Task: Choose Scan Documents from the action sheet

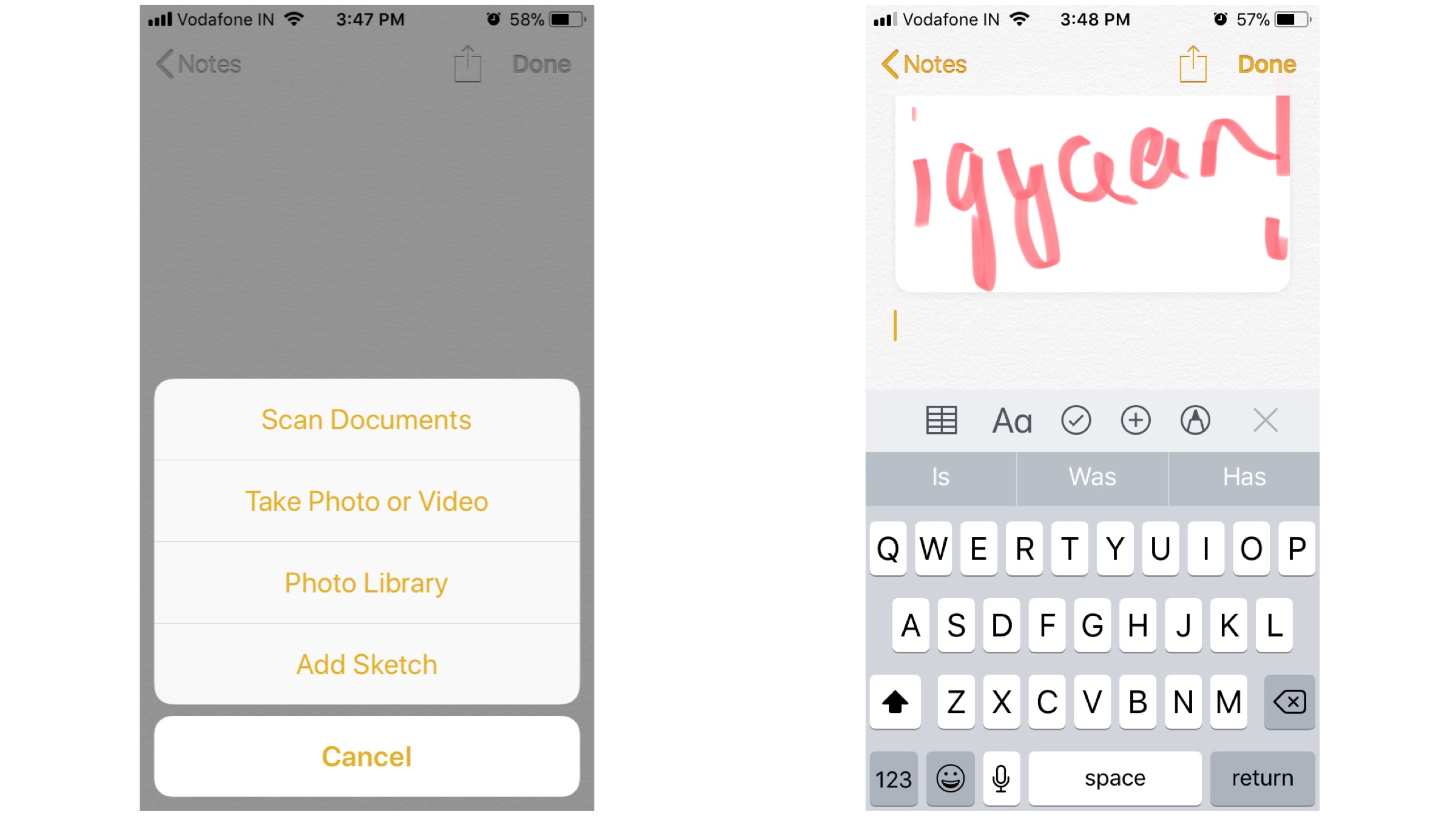Action: click(366, 420)
